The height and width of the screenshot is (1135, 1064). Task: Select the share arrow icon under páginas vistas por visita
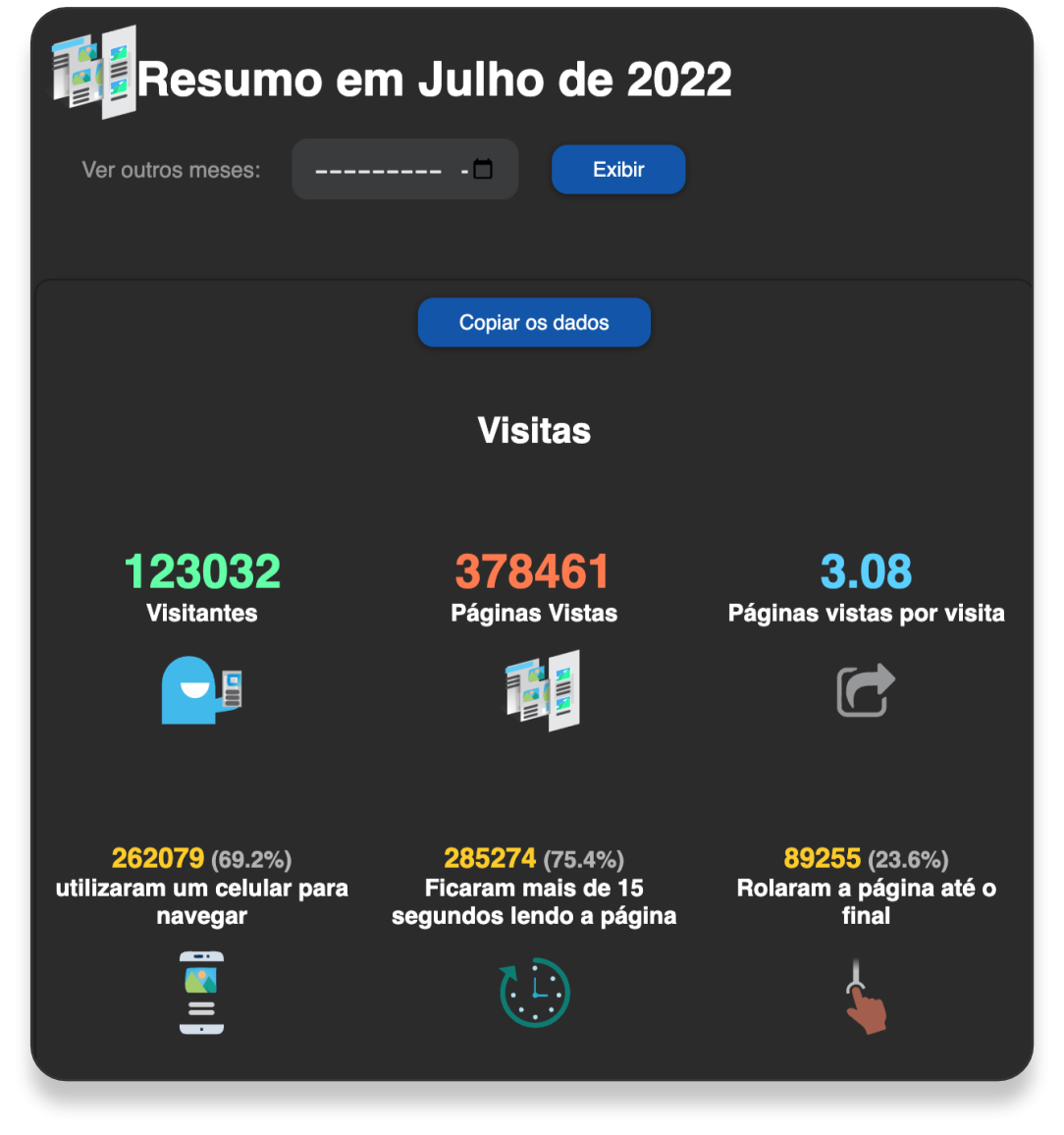867,690
